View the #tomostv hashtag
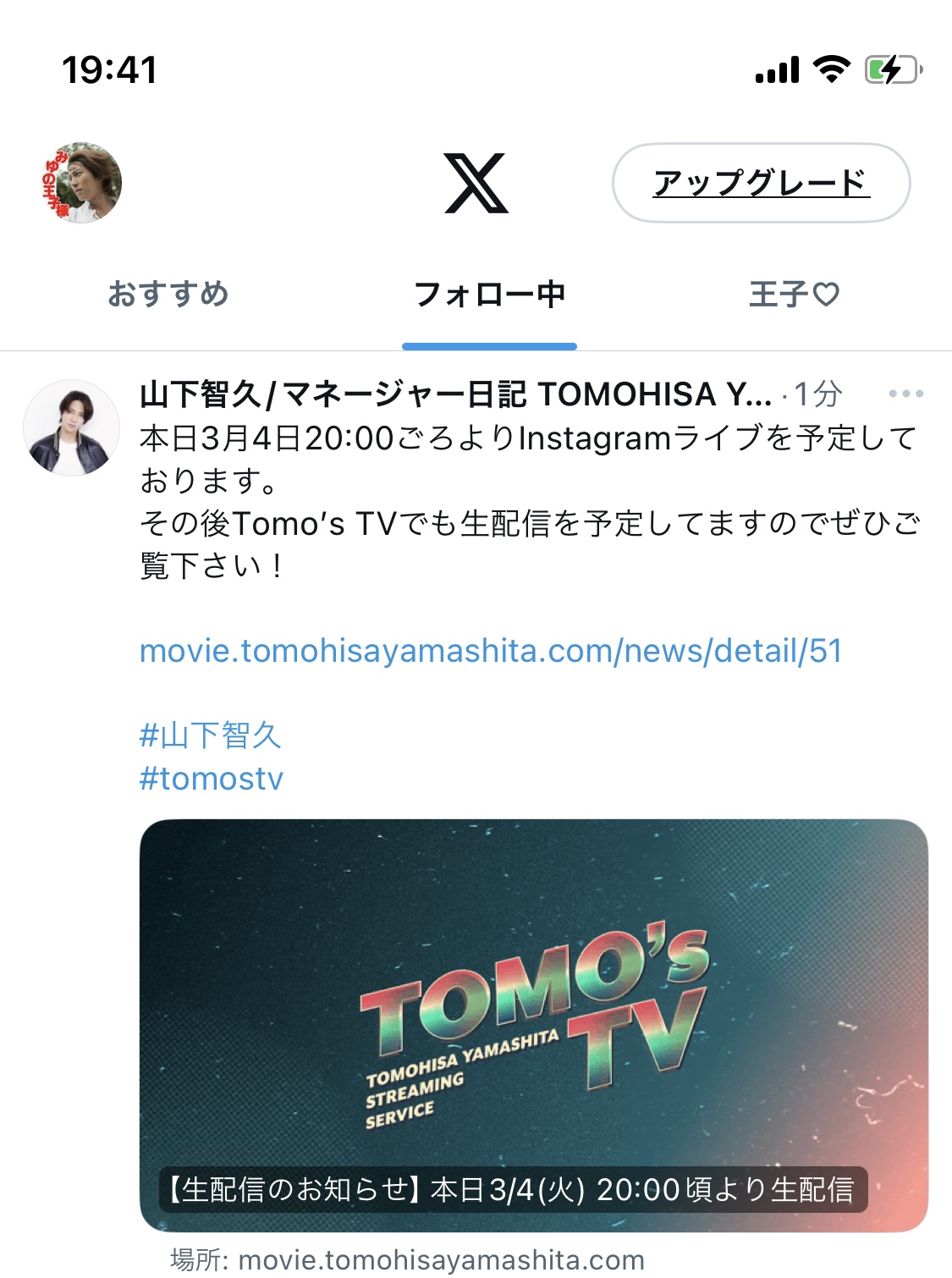 [212, 779]
